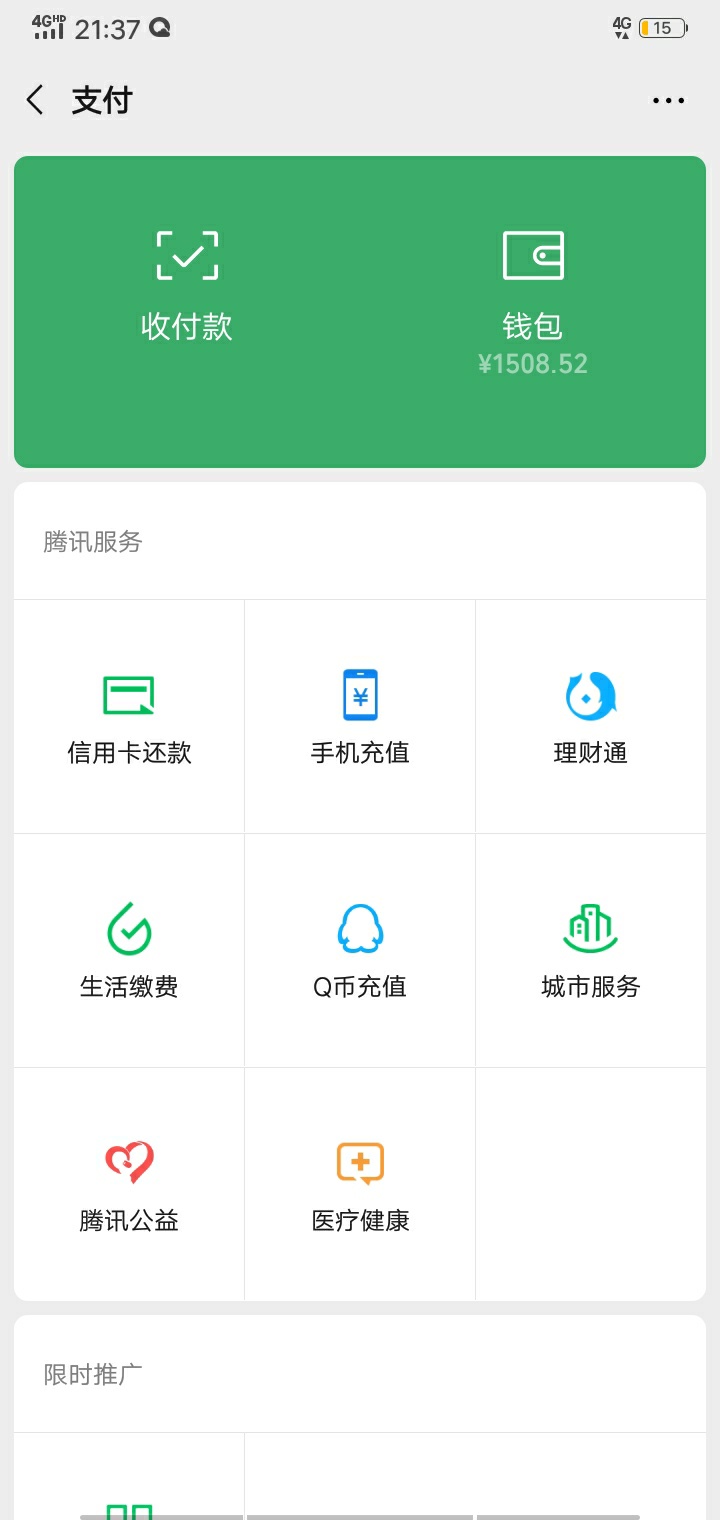Image resolution: width=720 pixels, height=1520 pixels.
Task: Go back from the 支付 page
Action: tap(35, 100)
